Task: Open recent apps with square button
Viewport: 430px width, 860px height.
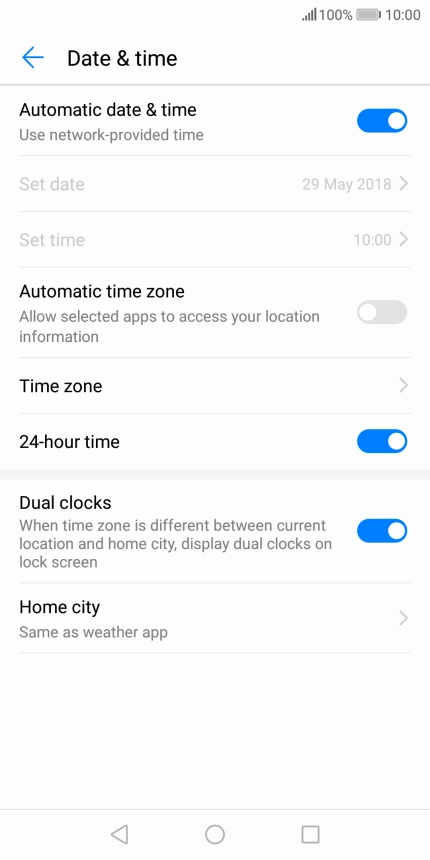Action: click(310, 834)
